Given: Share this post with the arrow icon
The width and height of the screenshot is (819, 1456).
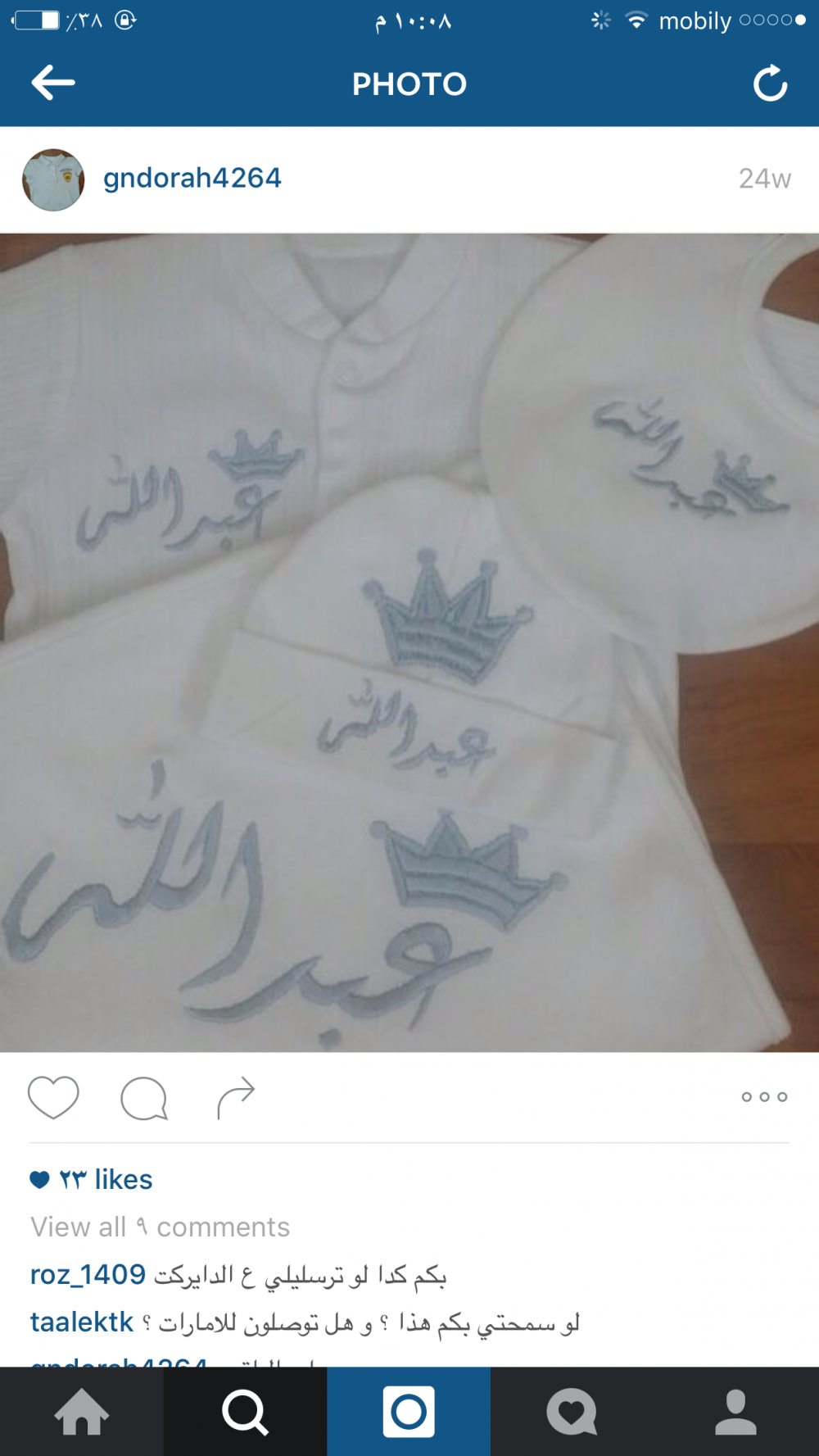Looking at the screenshot, I should (x=236, y=1098).
